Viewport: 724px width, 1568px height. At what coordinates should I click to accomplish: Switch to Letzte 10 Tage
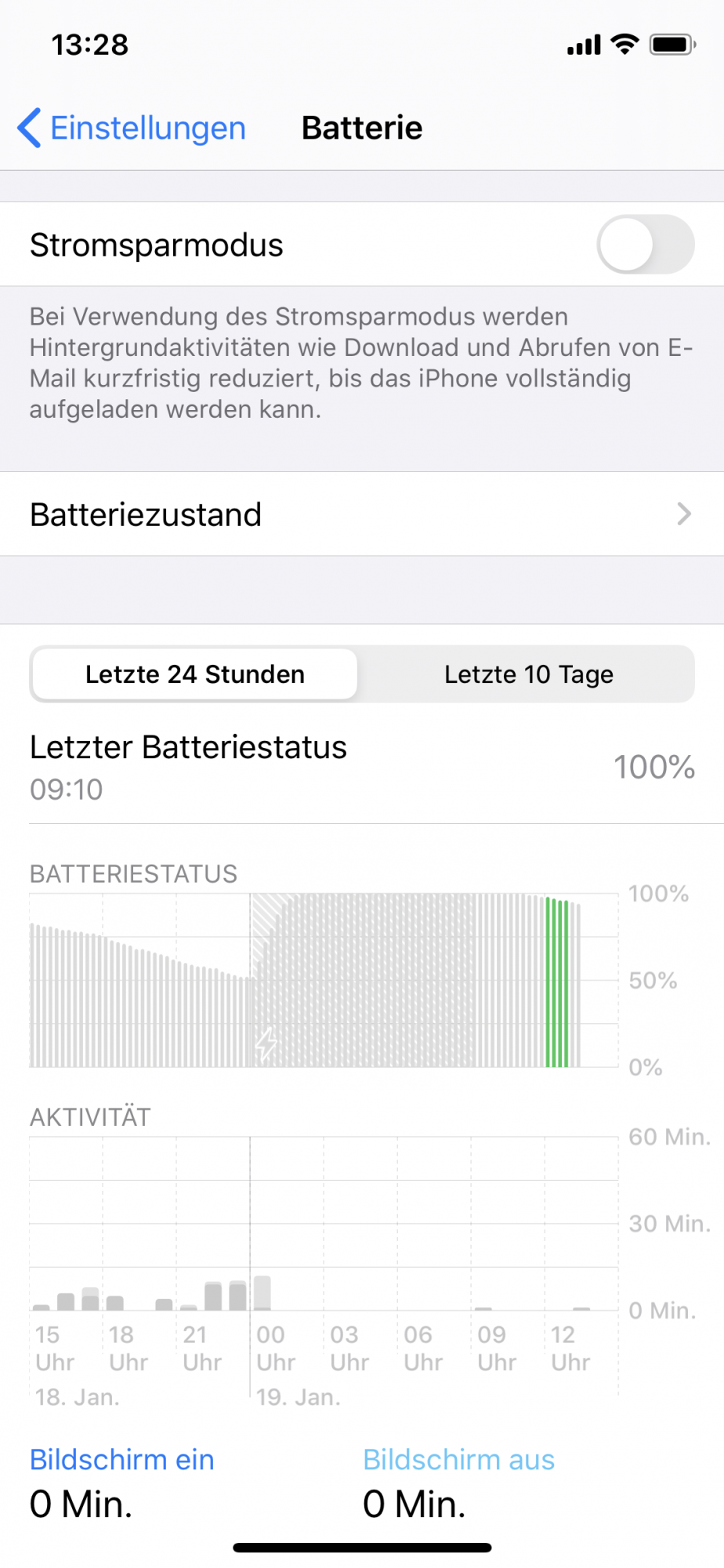528,674
